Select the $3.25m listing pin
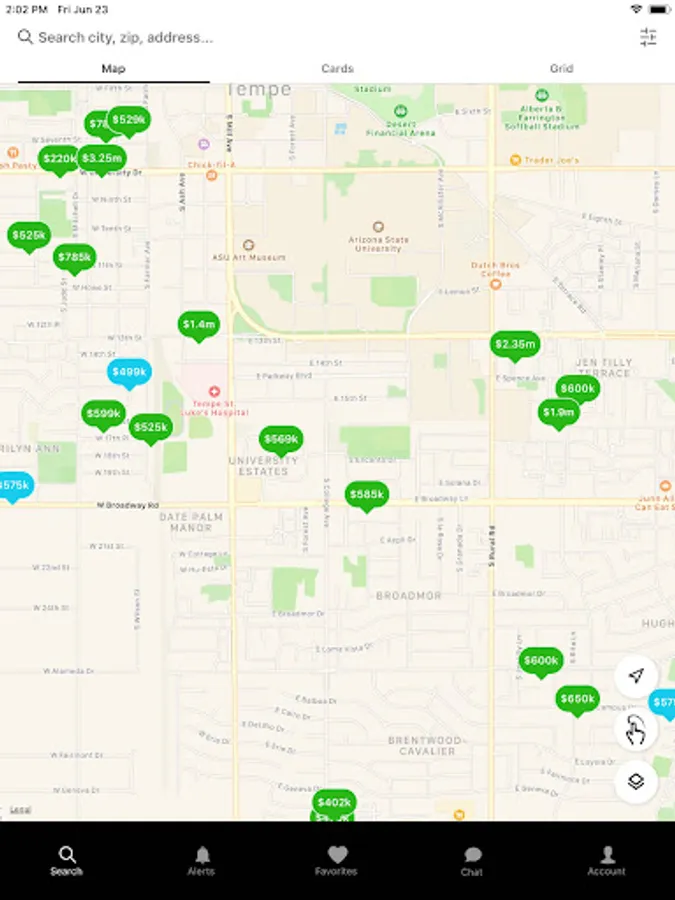Viewport: 675px width, 900px height. [102, 159]
